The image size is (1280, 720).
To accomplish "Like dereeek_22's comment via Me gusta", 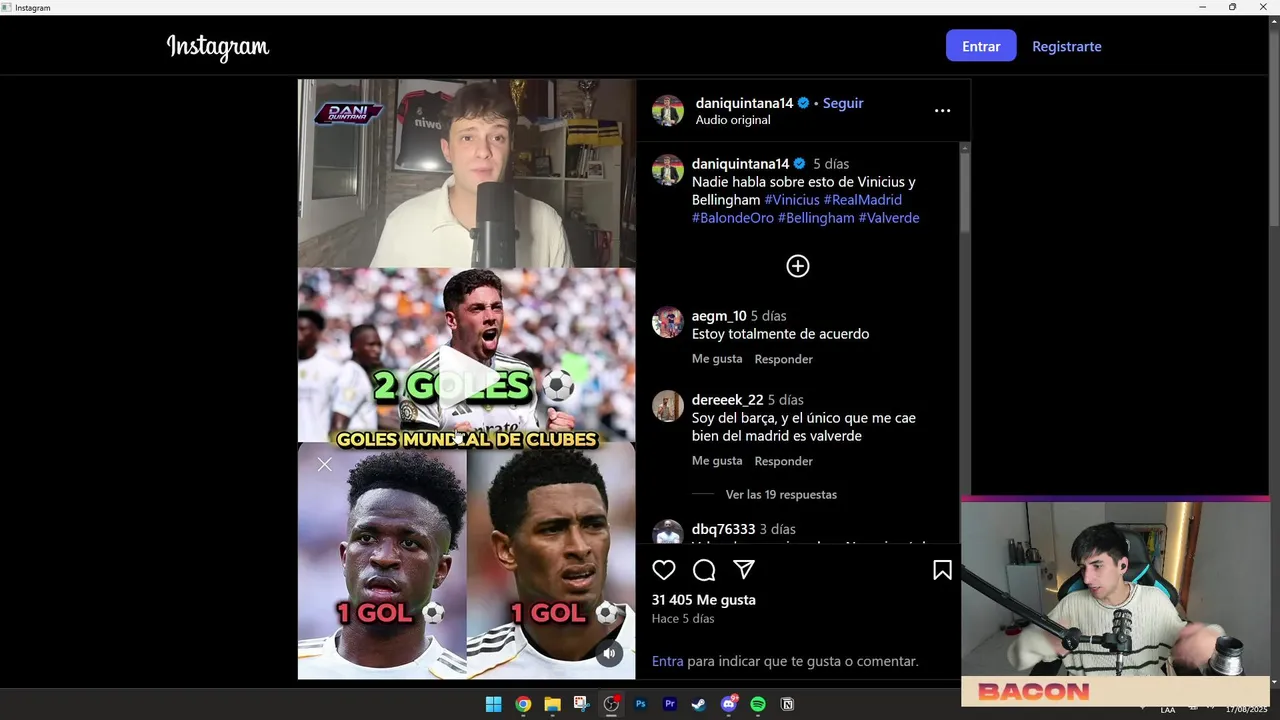I will [x=716, y=461].
